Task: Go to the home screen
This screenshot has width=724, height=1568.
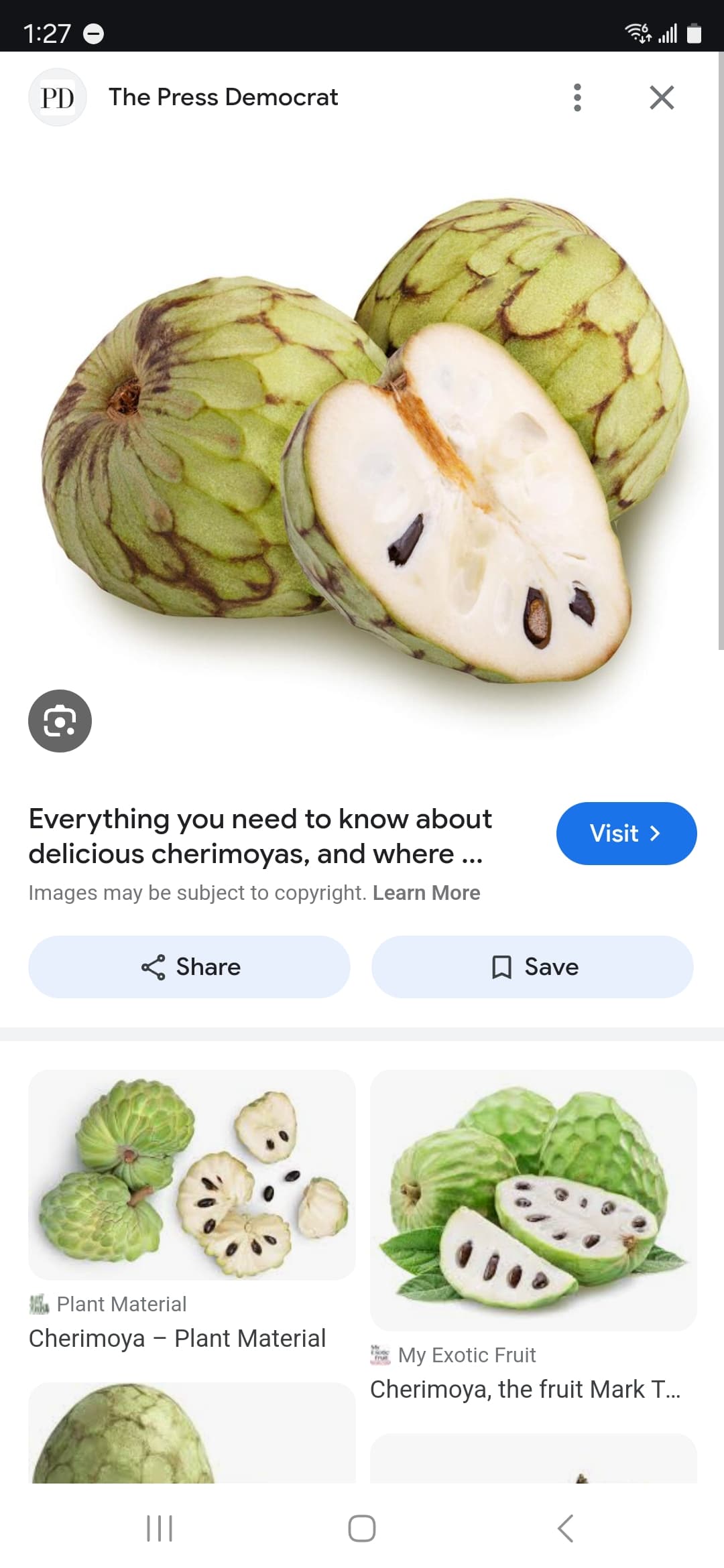Action: click(x=362, y=1528)
